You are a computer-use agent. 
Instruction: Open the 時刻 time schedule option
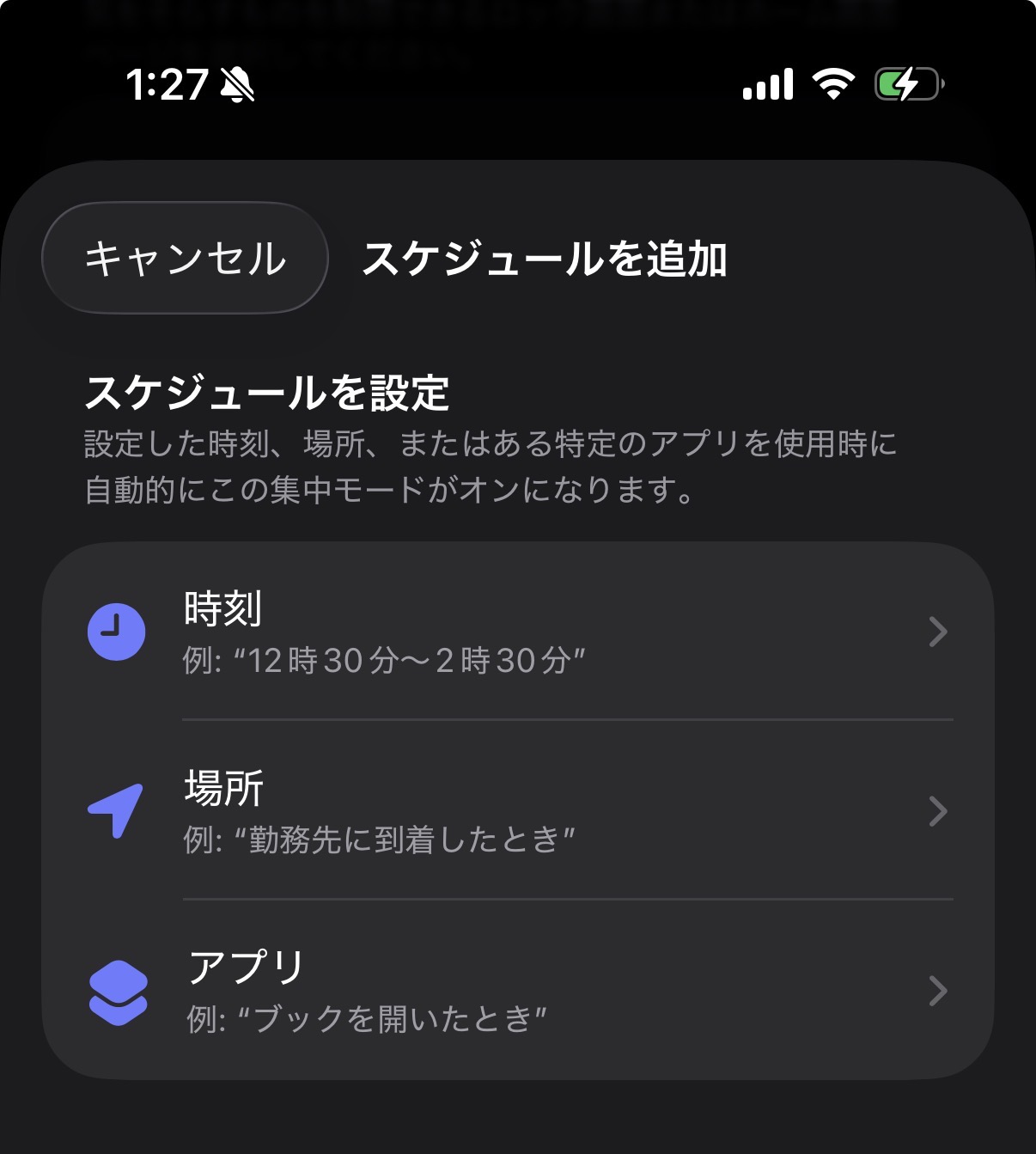(517, 632)
